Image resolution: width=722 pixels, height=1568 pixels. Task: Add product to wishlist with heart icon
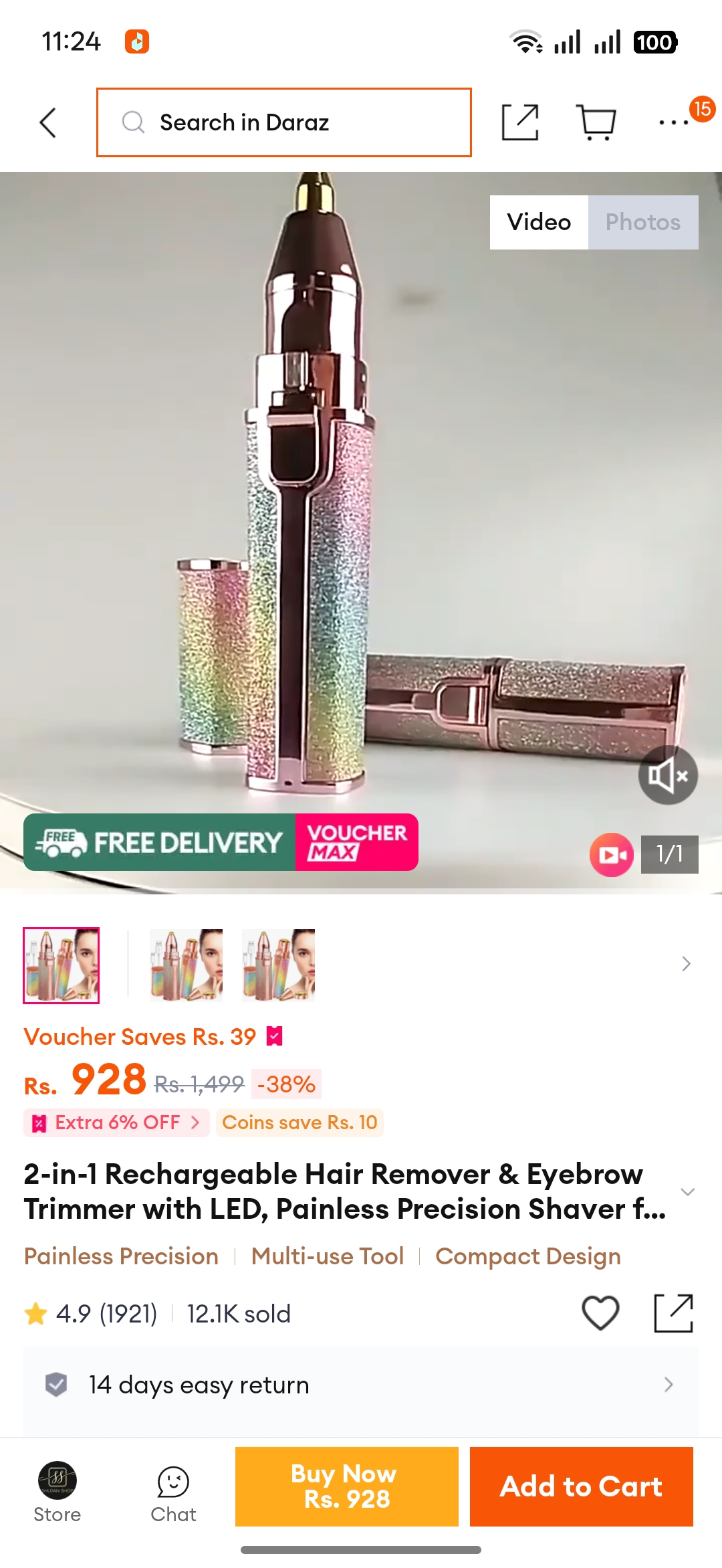pos(600,1313)
